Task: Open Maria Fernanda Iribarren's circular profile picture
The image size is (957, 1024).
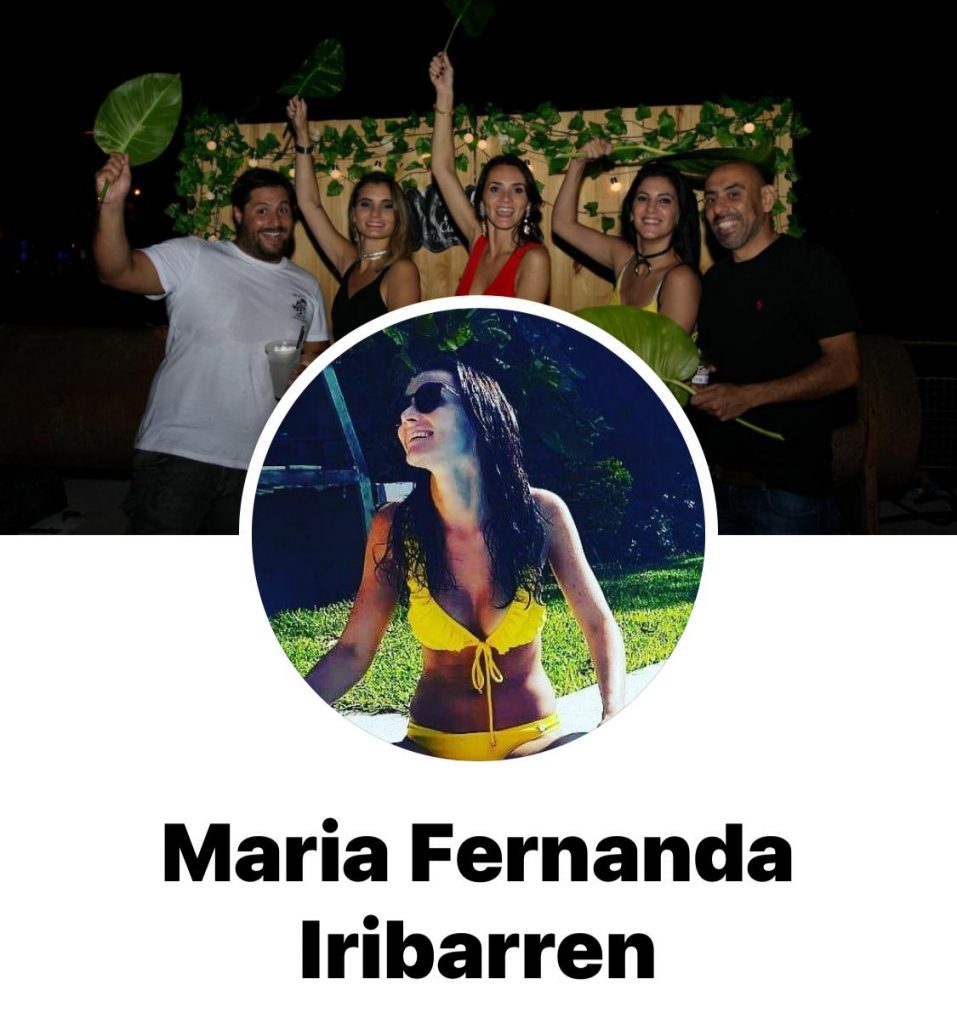Action: coord(478,532)
